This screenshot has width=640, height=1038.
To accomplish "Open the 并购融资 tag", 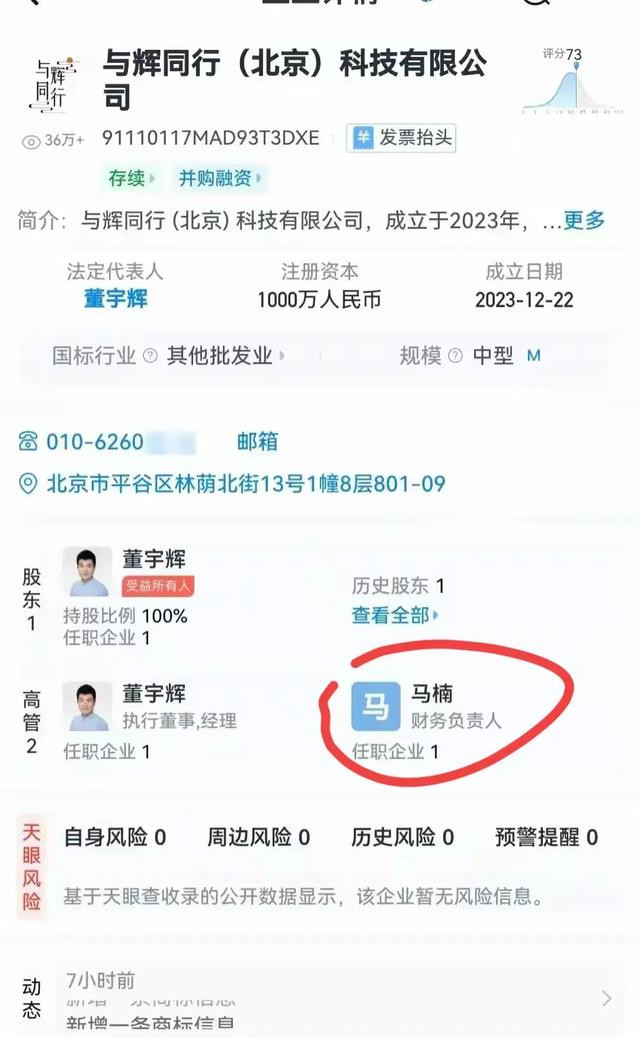I will (x=220, y=178).
